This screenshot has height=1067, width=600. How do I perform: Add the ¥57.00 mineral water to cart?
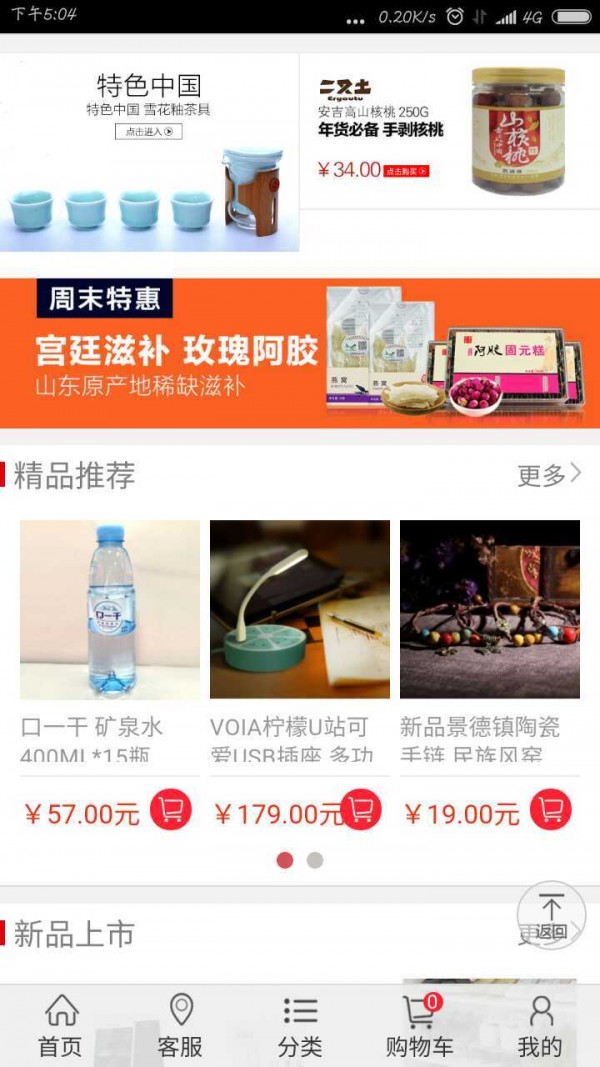(x=171, y=810)
